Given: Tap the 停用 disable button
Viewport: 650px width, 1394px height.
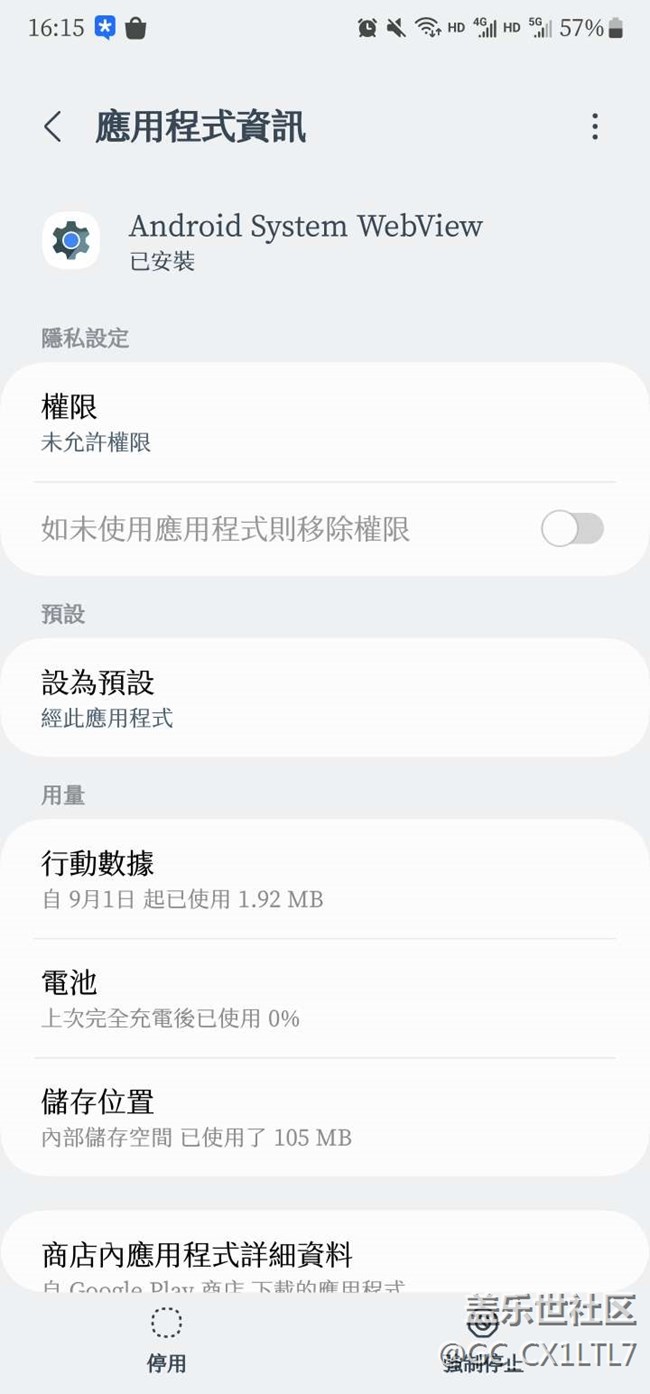Looking at the screenshot, I should click(x=166, y=1341).
